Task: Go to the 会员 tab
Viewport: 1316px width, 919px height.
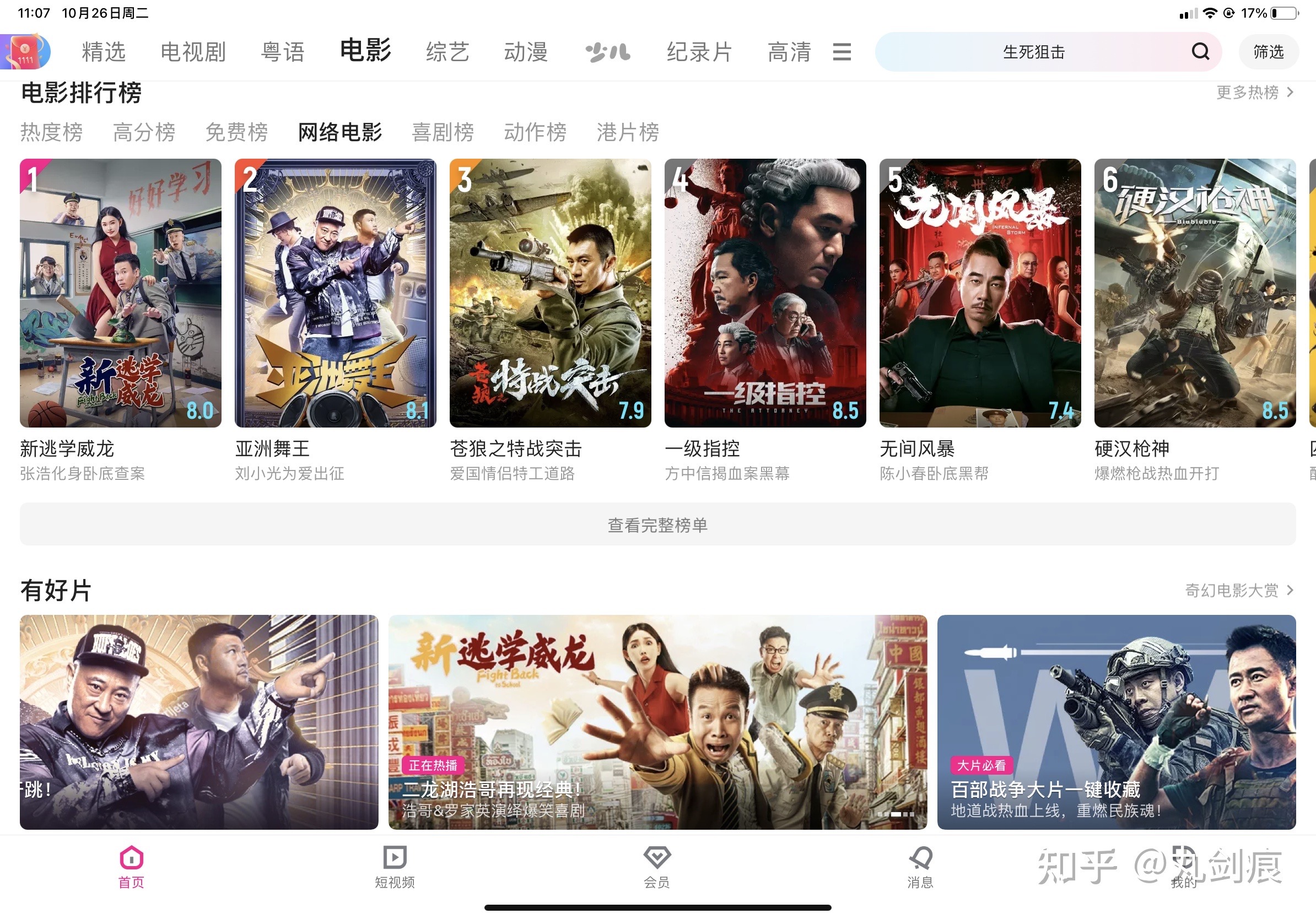Action: tap(657, 866)
